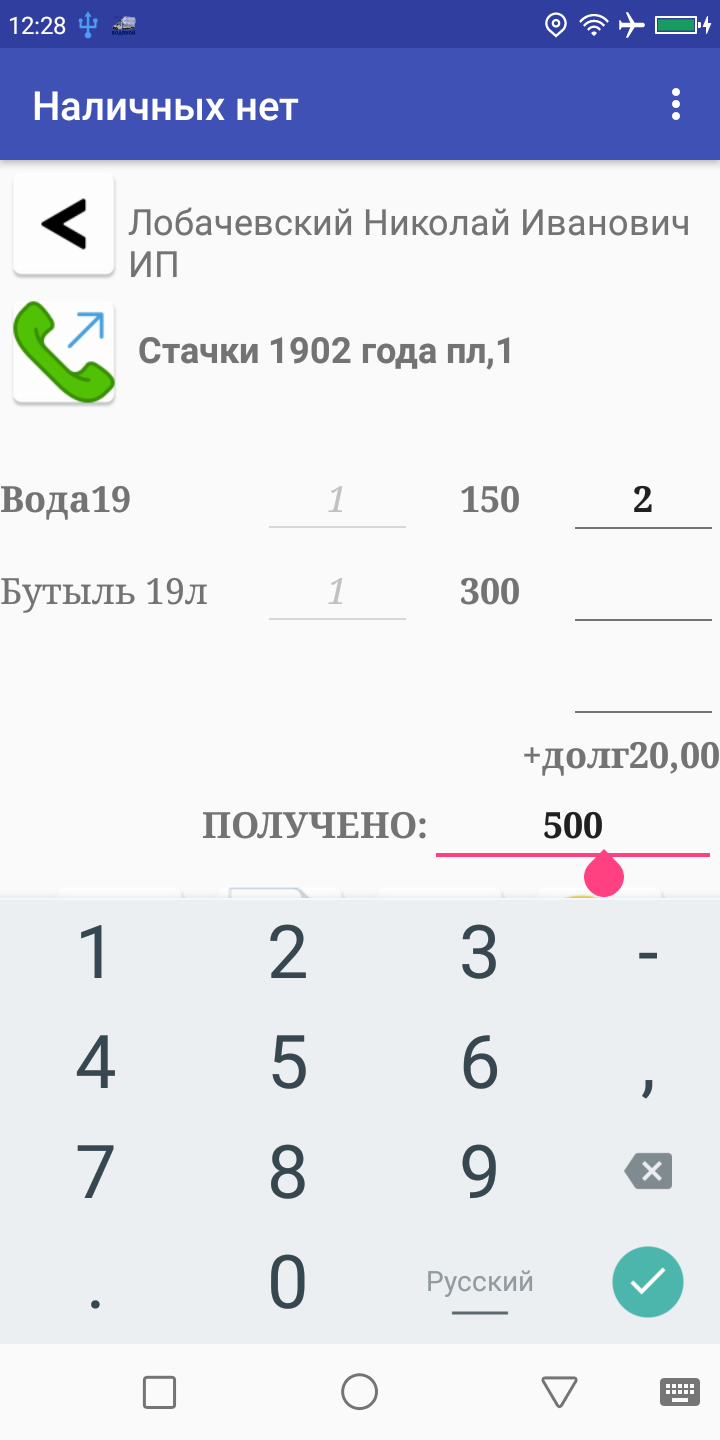Edit the ordered quantity field for Вода19
Screen dimensions: 720x1440
point(337,500)
